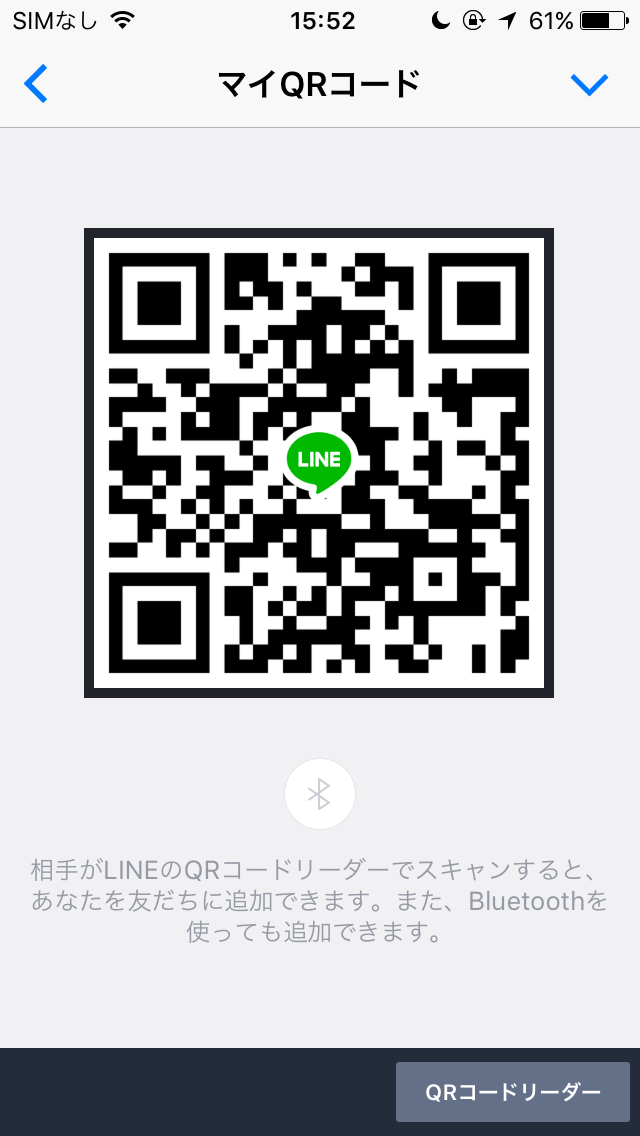Tap the Bluetooth icon button
The width and height of the screenshot is (640, 1136).
pos(320,794)
